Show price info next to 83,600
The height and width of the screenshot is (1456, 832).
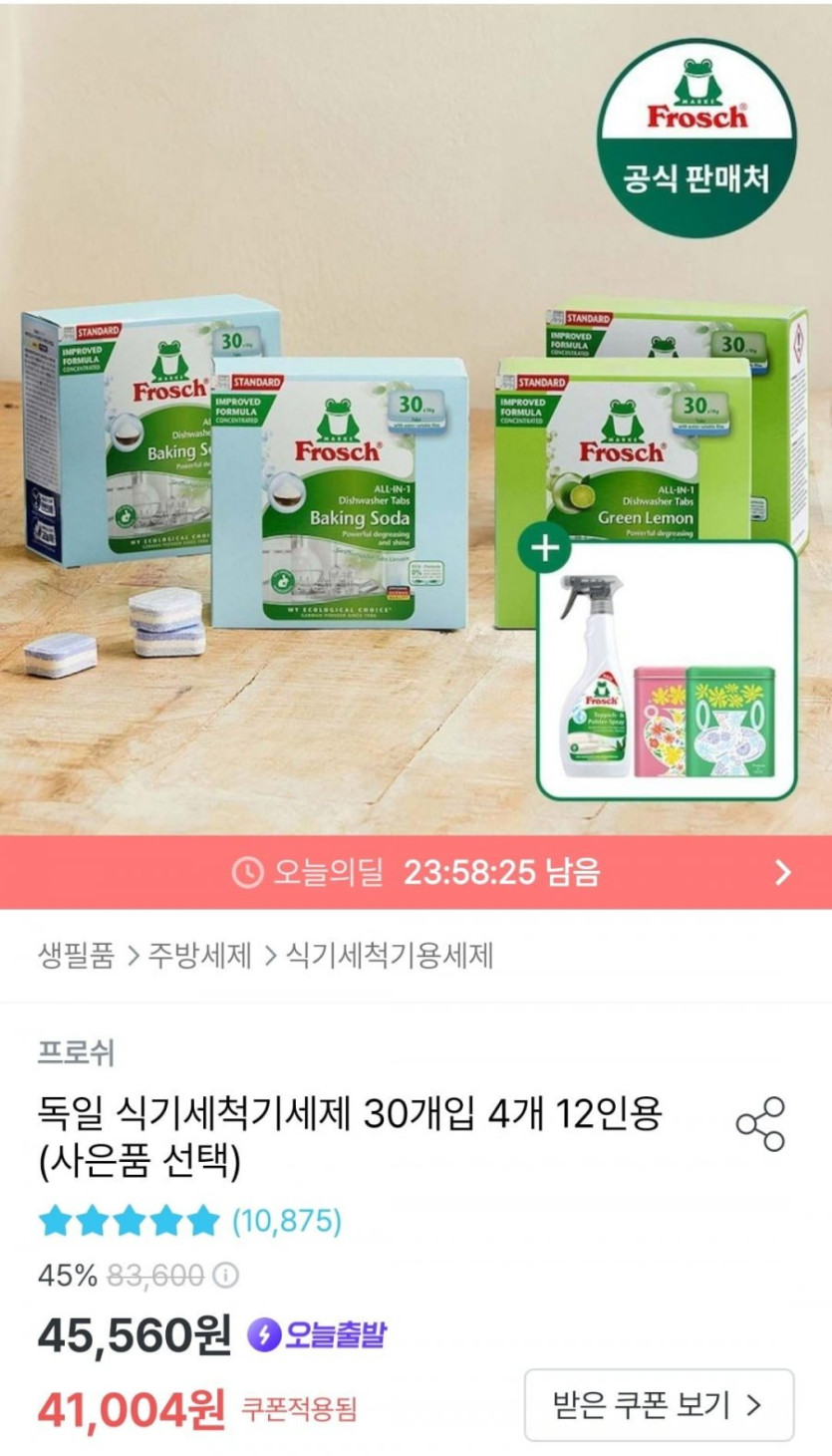227,1275
